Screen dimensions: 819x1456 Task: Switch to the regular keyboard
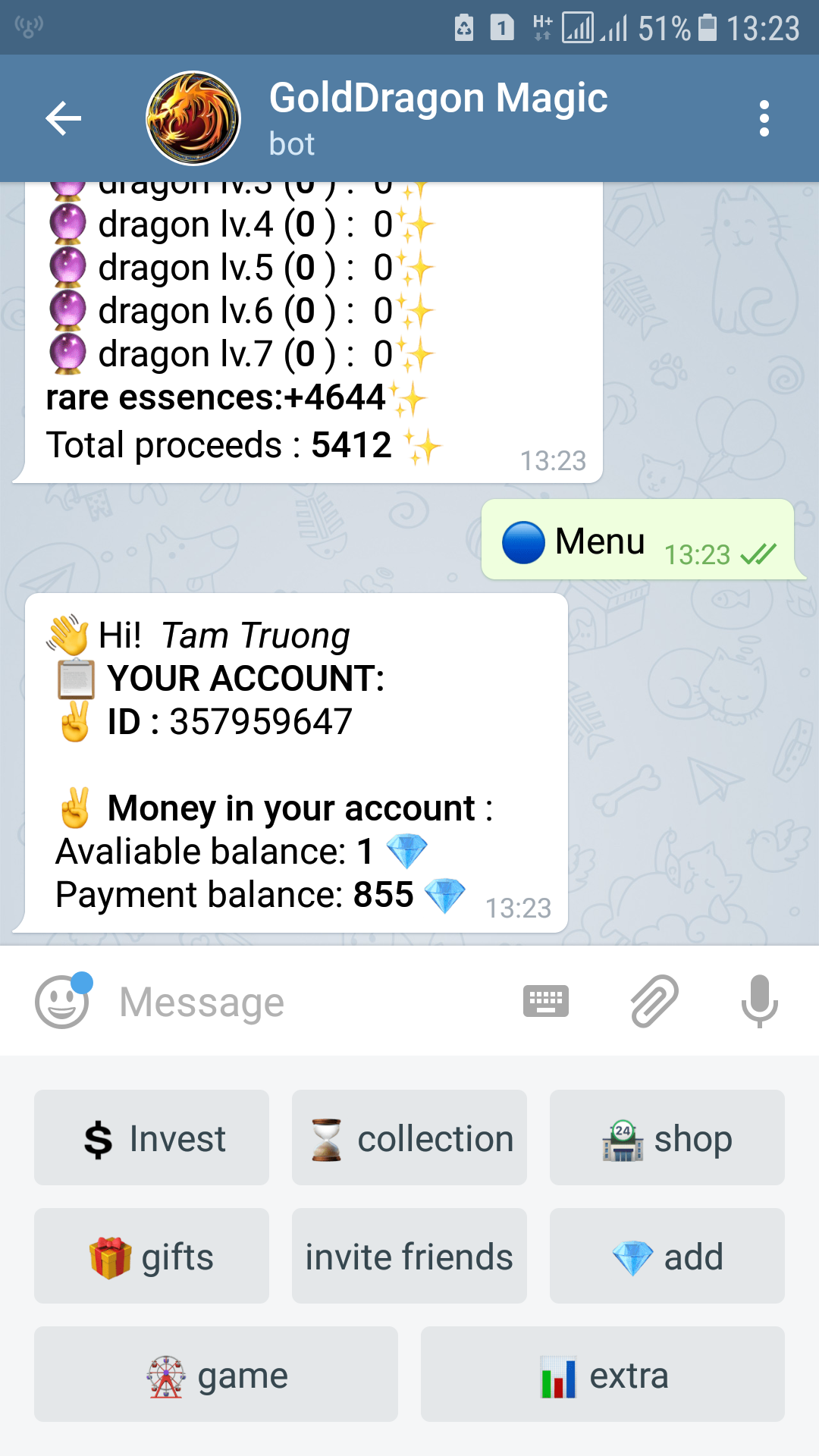click(545, 1002)
